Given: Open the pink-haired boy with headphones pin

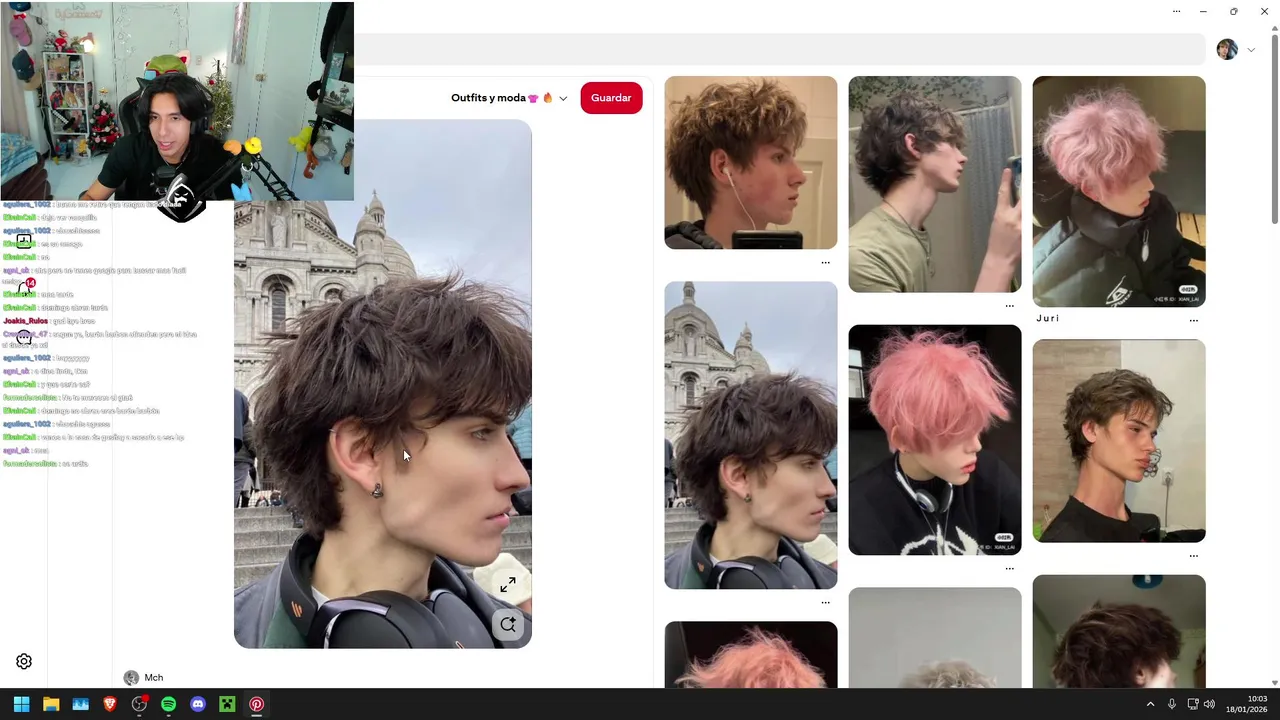Looking at the screenshot, I should pyautogui.click(x=934, y=439).
